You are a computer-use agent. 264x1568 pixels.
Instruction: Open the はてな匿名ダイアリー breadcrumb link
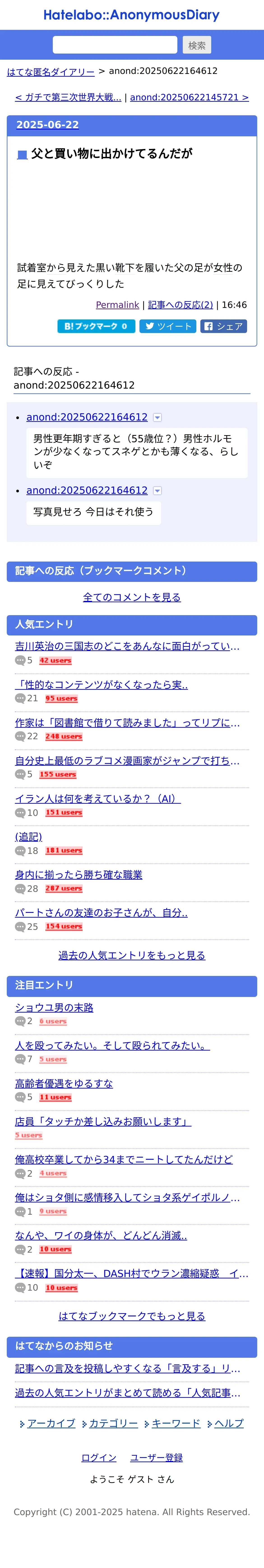[x=51, y=72]
